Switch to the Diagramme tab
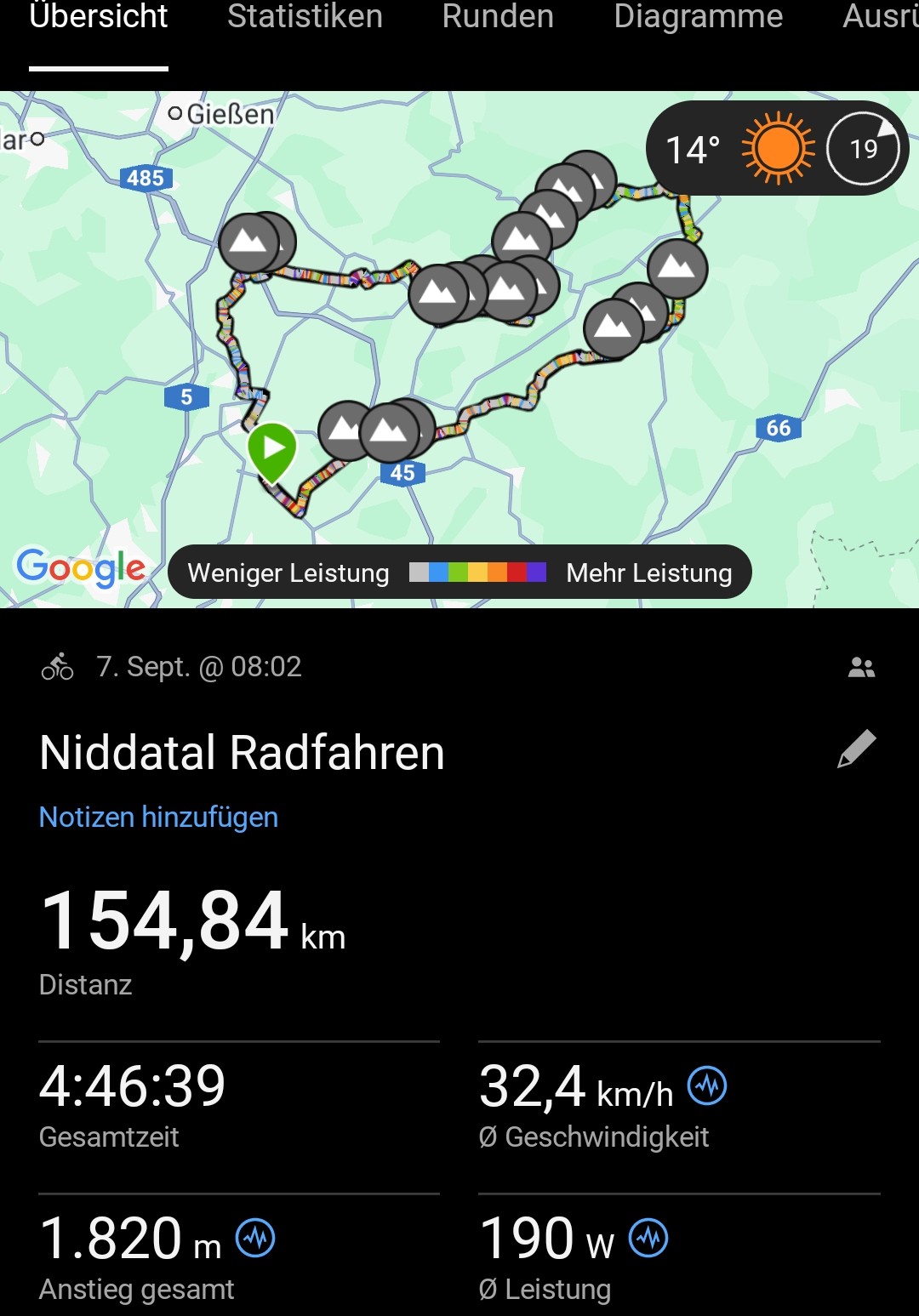Screen dimensions: 919x1316 [698, 17]
